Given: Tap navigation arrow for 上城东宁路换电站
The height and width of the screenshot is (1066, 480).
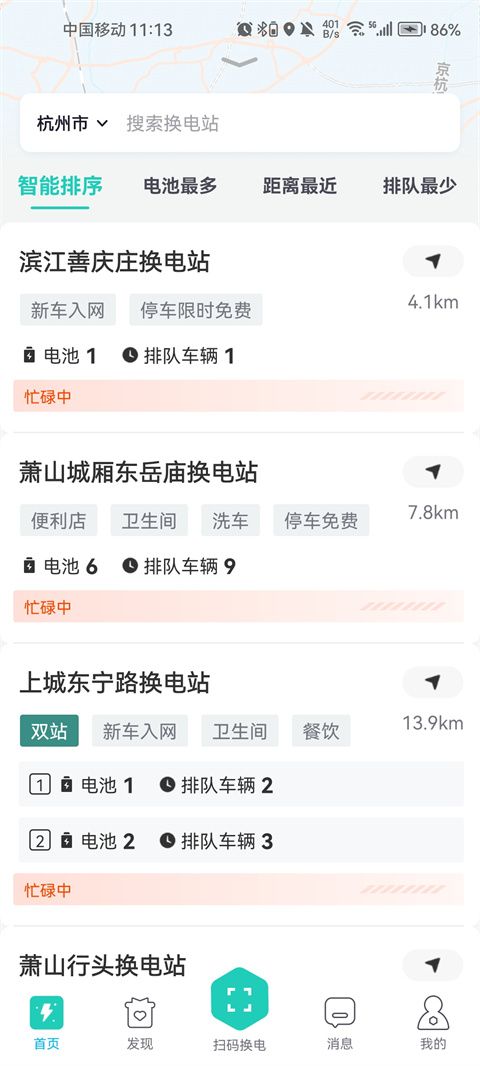Looking at the screenshot, I should 433,682.
